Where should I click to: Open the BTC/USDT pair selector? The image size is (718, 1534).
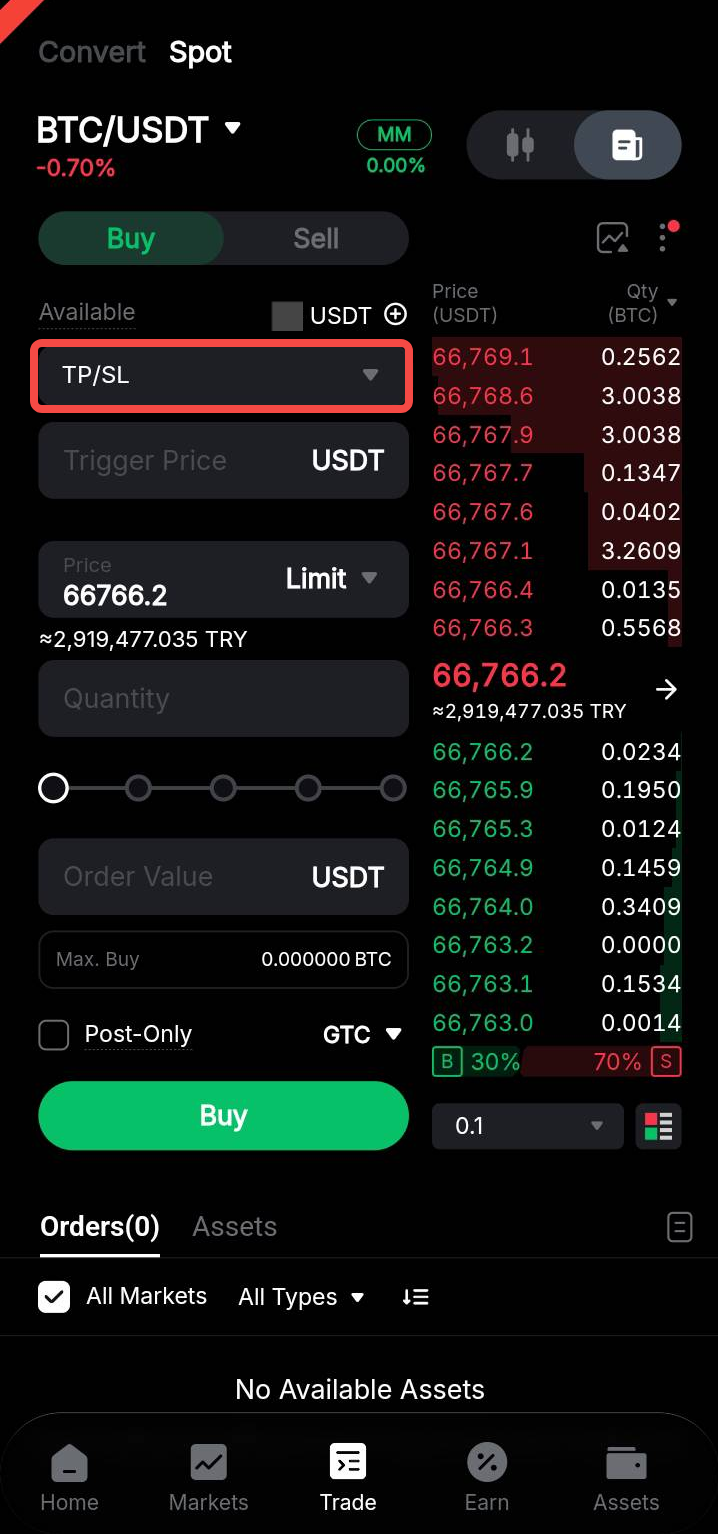pos(138,130)
